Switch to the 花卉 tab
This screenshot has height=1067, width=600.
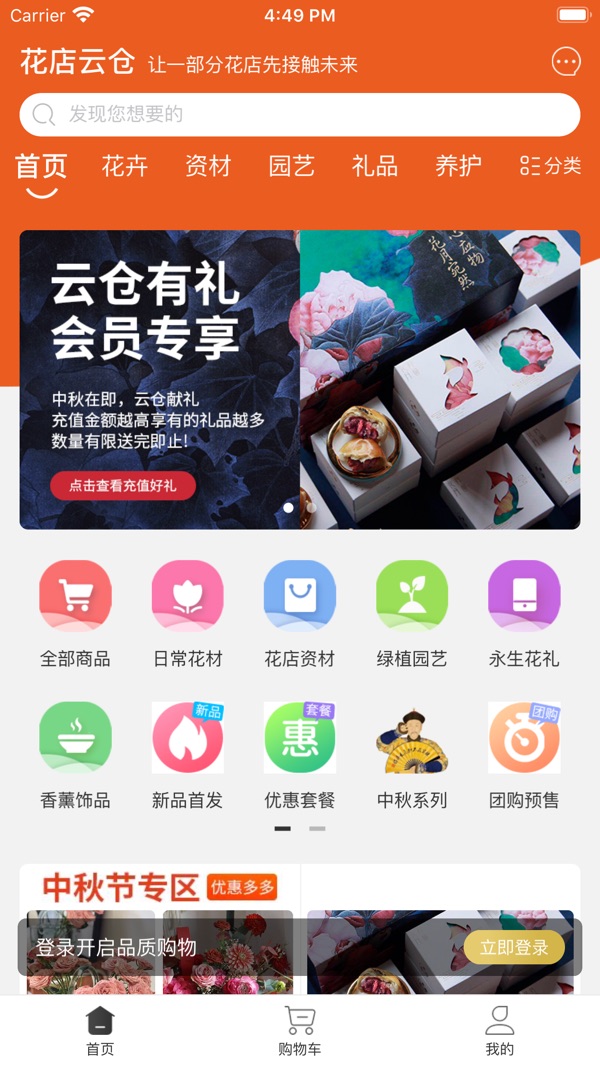click(x=125, y=166)
